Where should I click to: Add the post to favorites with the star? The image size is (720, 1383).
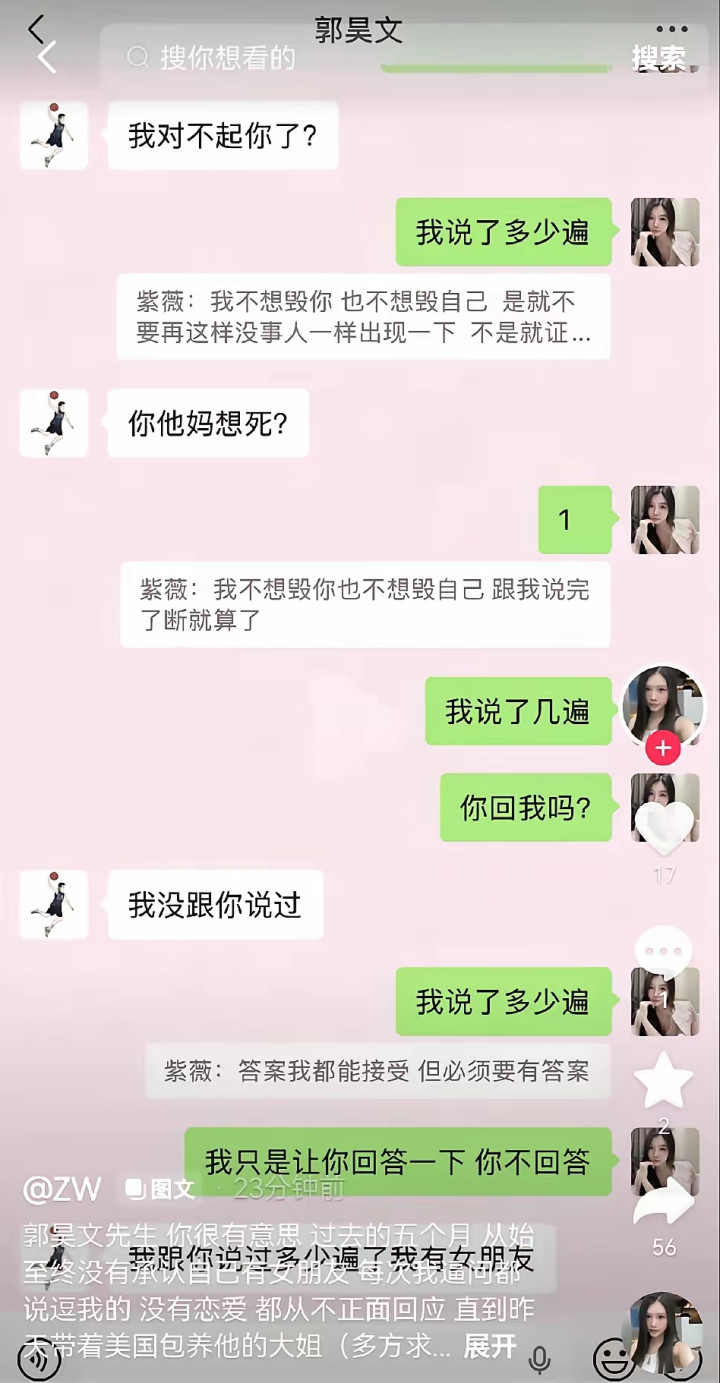(x=664, y=1080)
